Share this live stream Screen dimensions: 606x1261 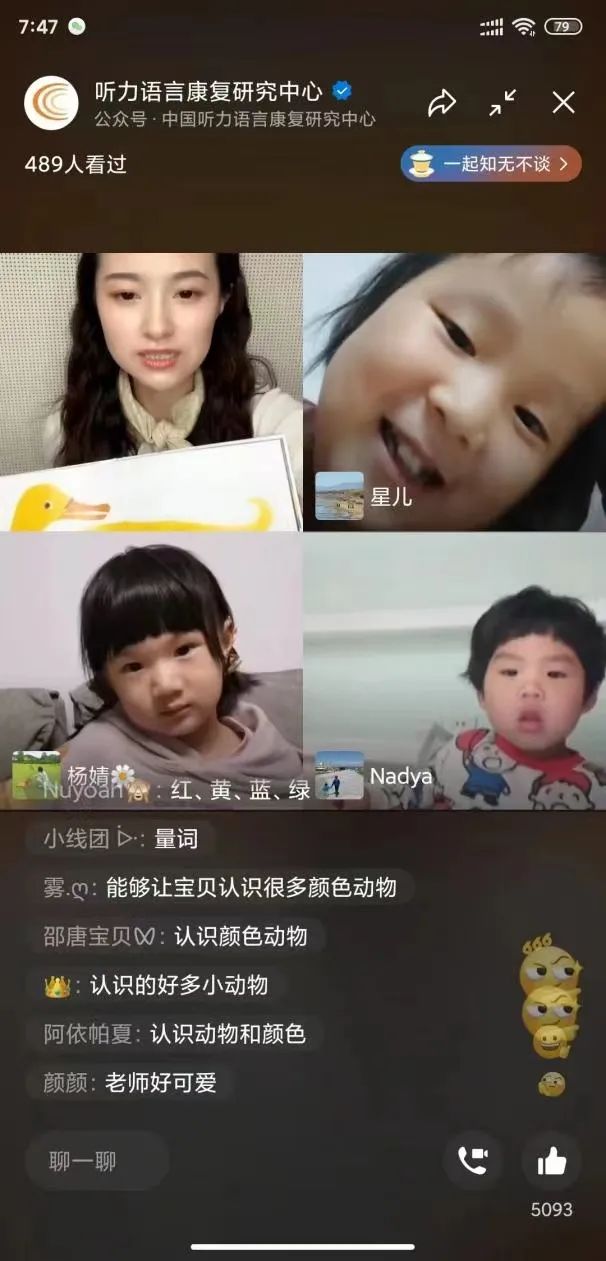pos(442,103)
